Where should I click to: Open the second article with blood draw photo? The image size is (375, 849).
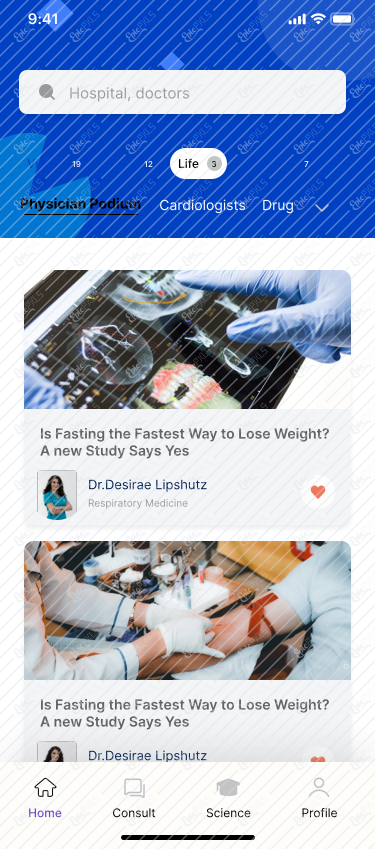(187, 651)
